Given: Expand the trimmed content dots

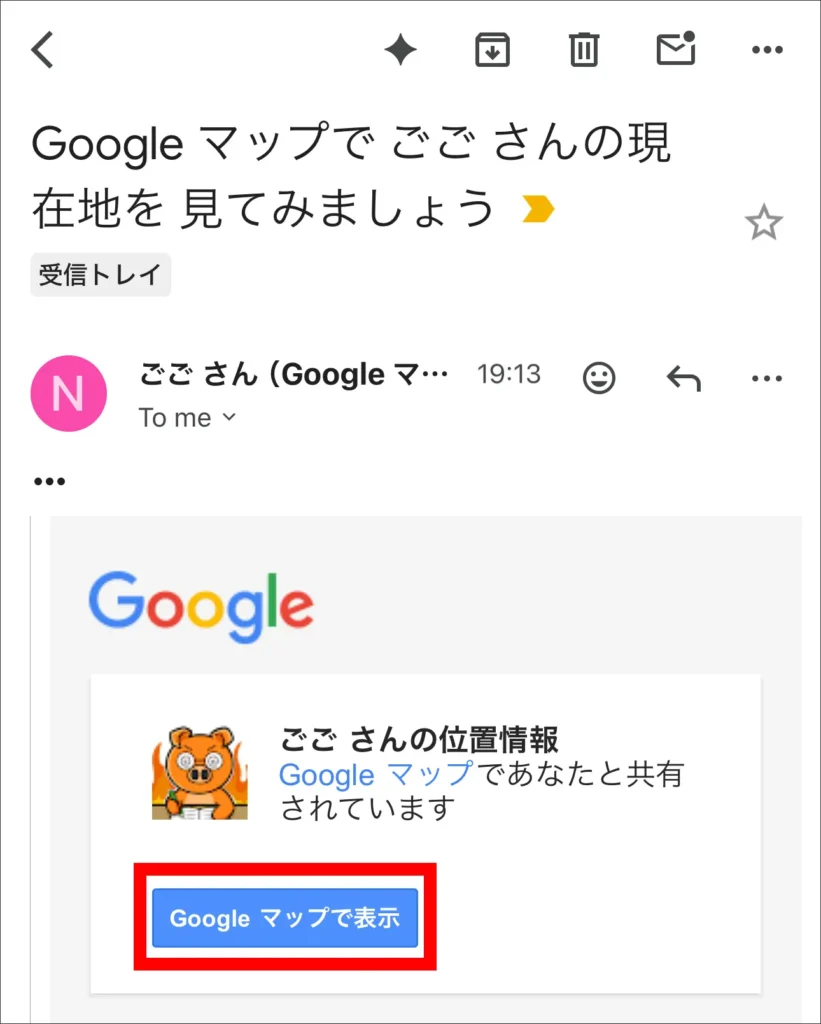Looking at the screenshot, I should tap(49, 482).
